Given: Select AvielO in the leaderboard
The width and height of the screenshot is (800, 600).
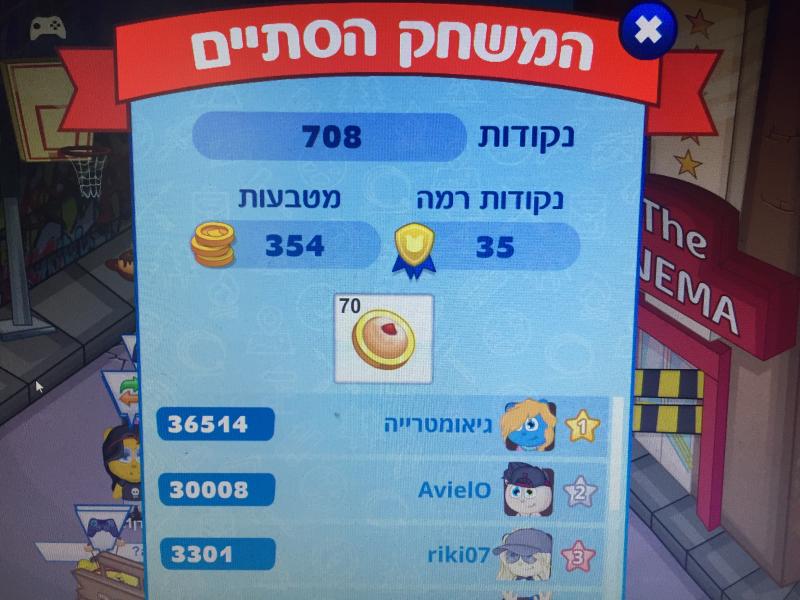Looking at the screenshot, I should pyautogui.click(x=460, y=490).
